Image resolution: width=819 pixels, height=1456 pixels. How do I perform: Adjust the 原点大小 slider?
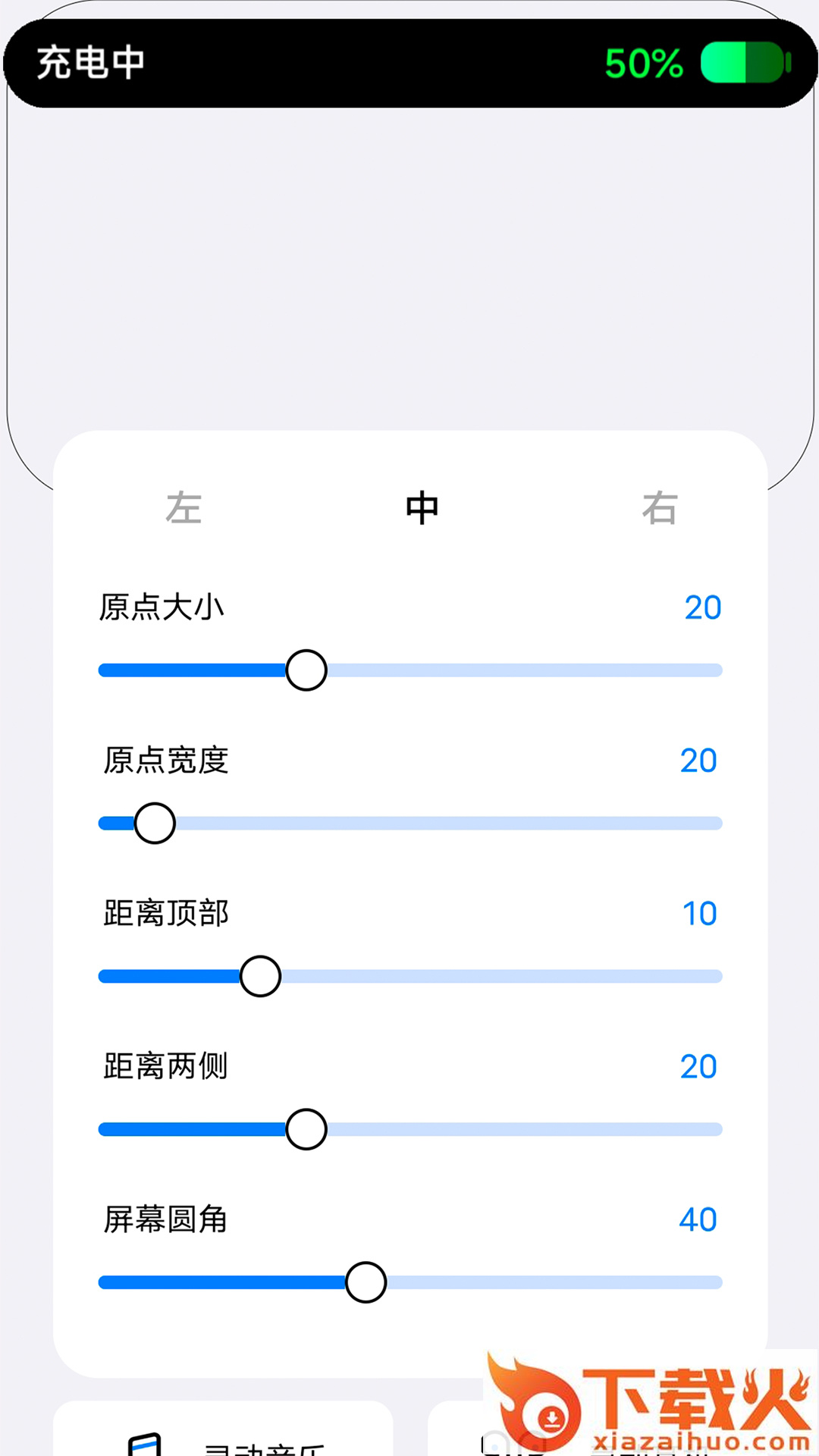(306, 670)
